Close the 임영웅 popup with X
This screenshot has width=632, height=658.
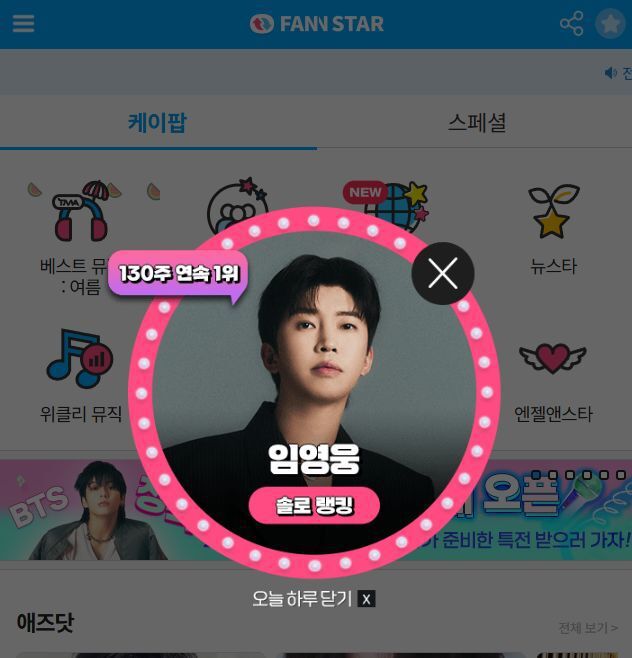(x=443, y=273)
